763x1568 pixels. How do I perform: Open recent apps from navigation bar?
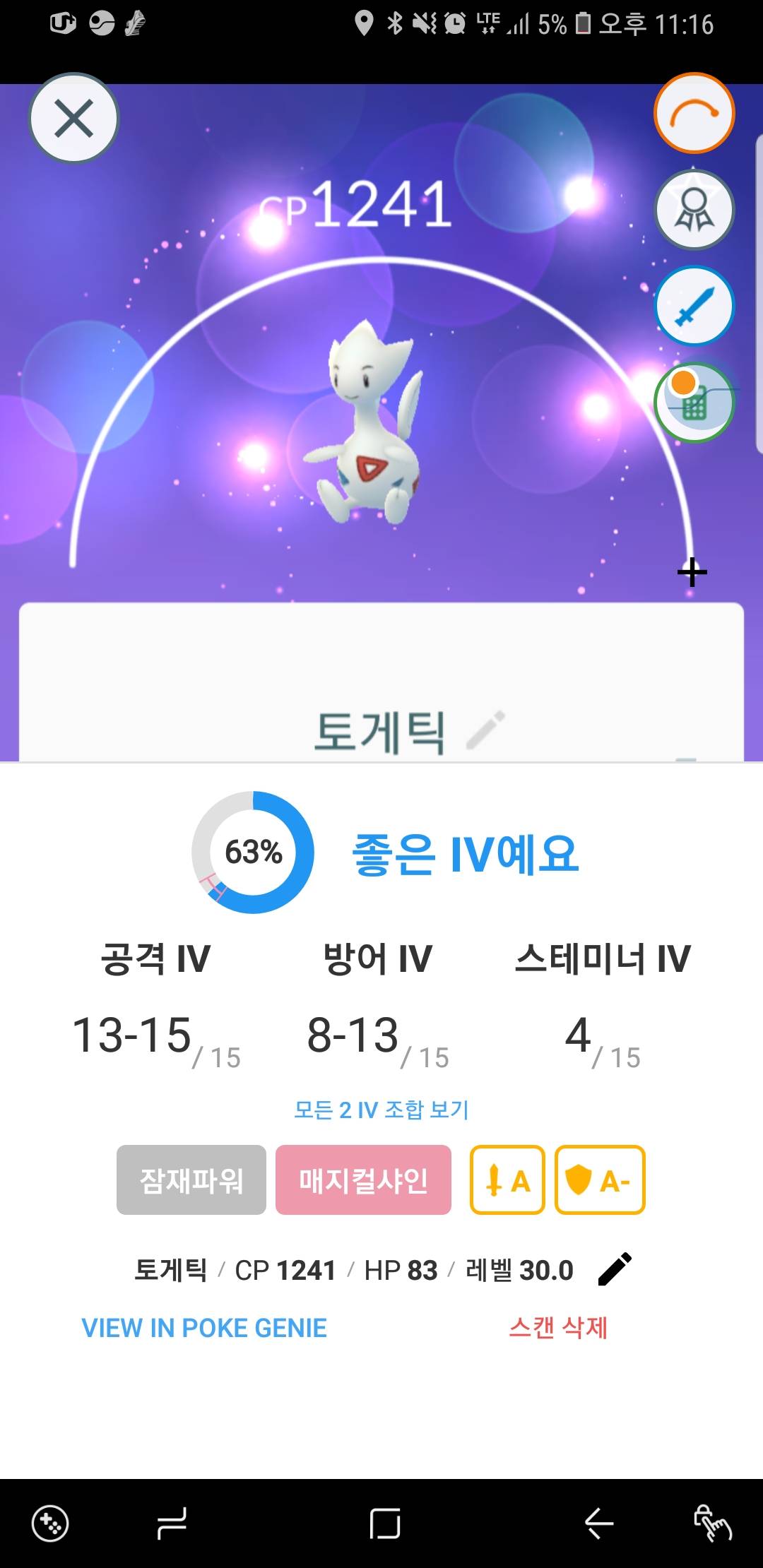172,1524
